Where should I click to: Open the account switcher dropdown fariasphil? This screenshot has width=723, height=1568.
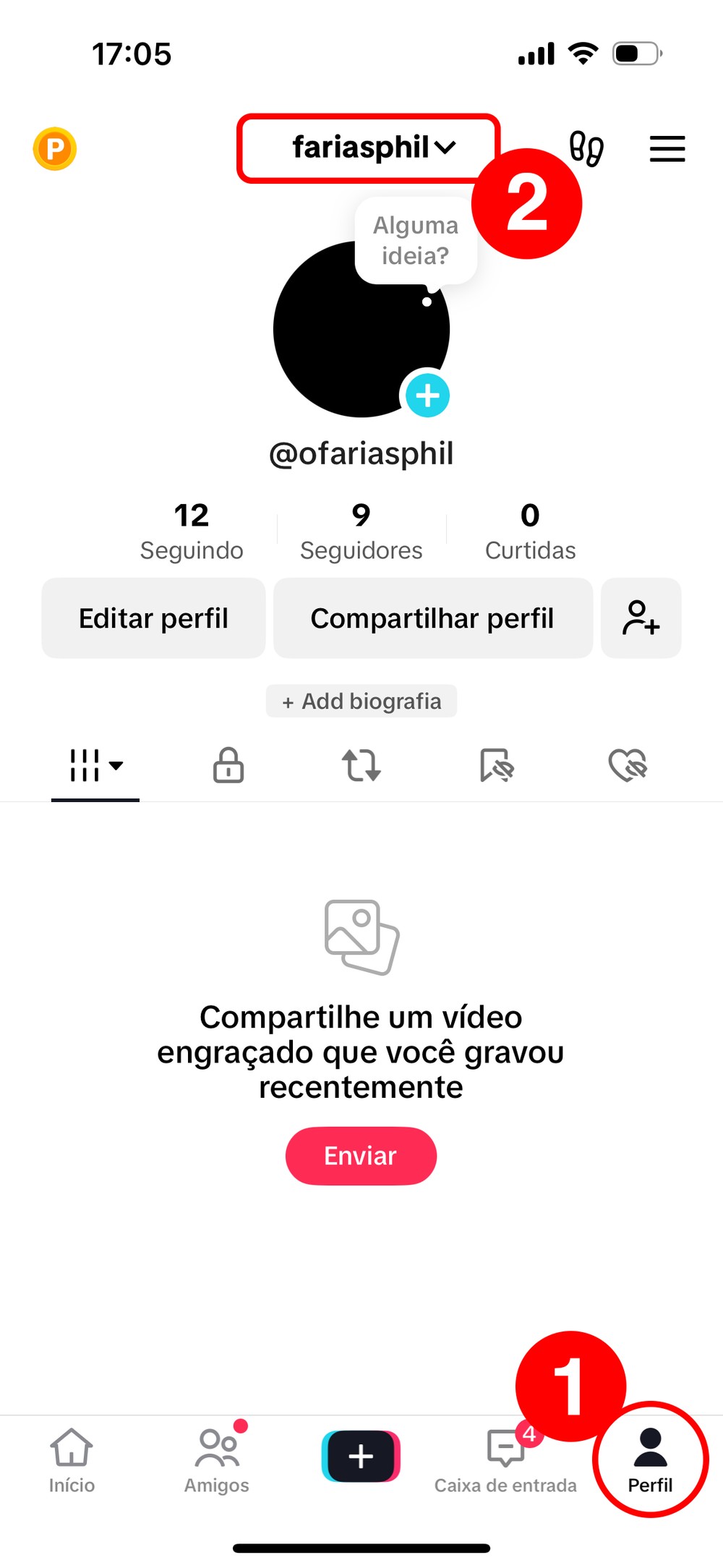pyautogui.click(x=372, y=148)
